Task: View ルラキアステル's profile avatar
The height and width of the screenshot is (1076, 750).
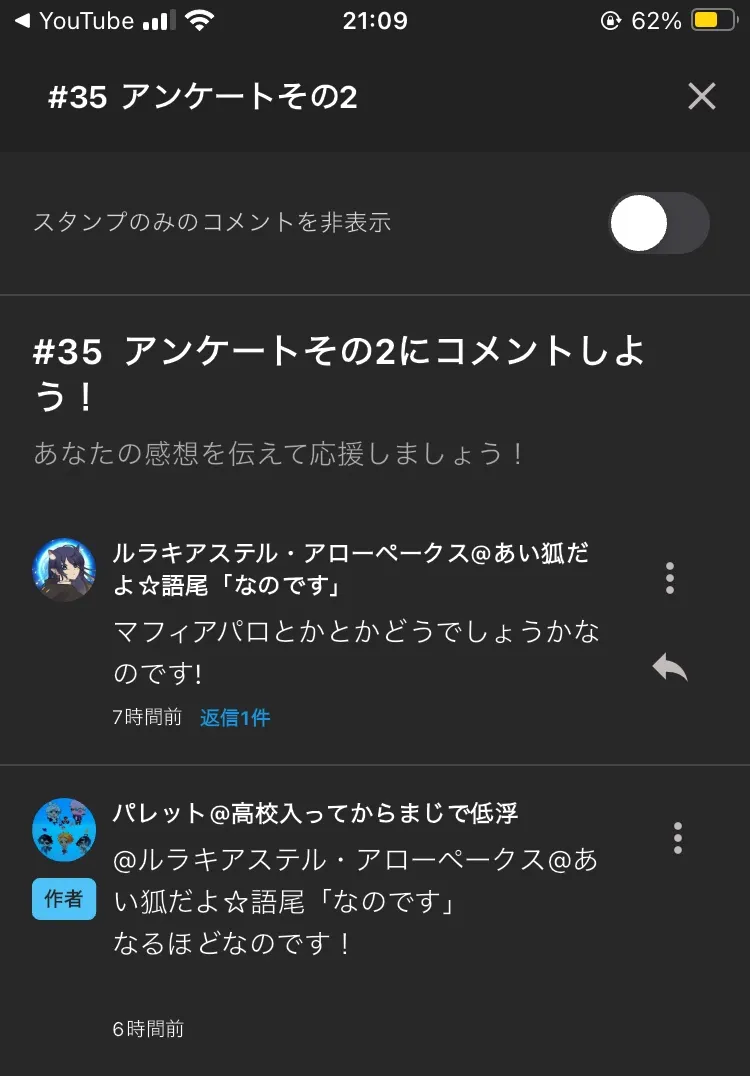Action: [64, 570]
